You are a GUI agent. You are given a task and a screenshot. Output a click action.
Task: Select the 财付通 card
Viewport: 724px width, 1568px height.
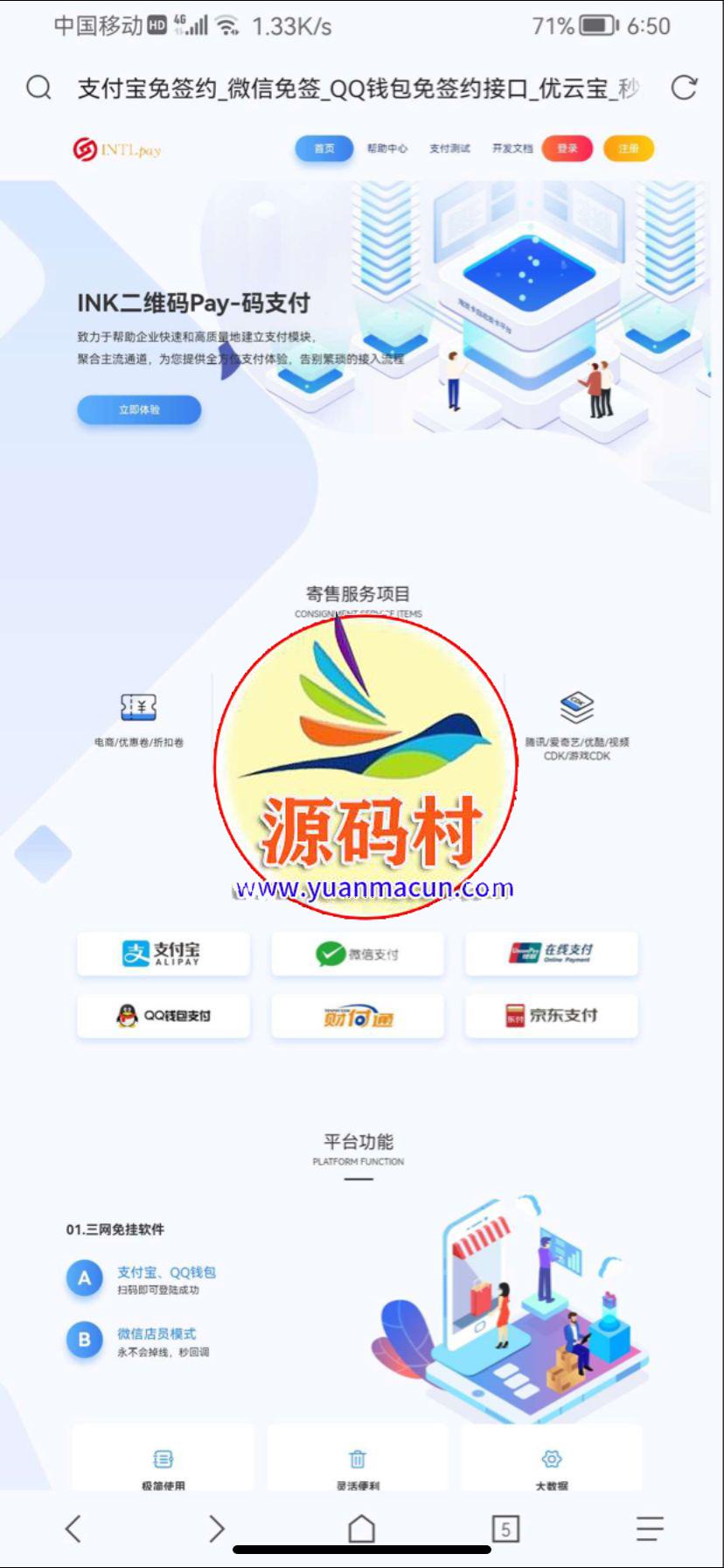point(358,1015)
